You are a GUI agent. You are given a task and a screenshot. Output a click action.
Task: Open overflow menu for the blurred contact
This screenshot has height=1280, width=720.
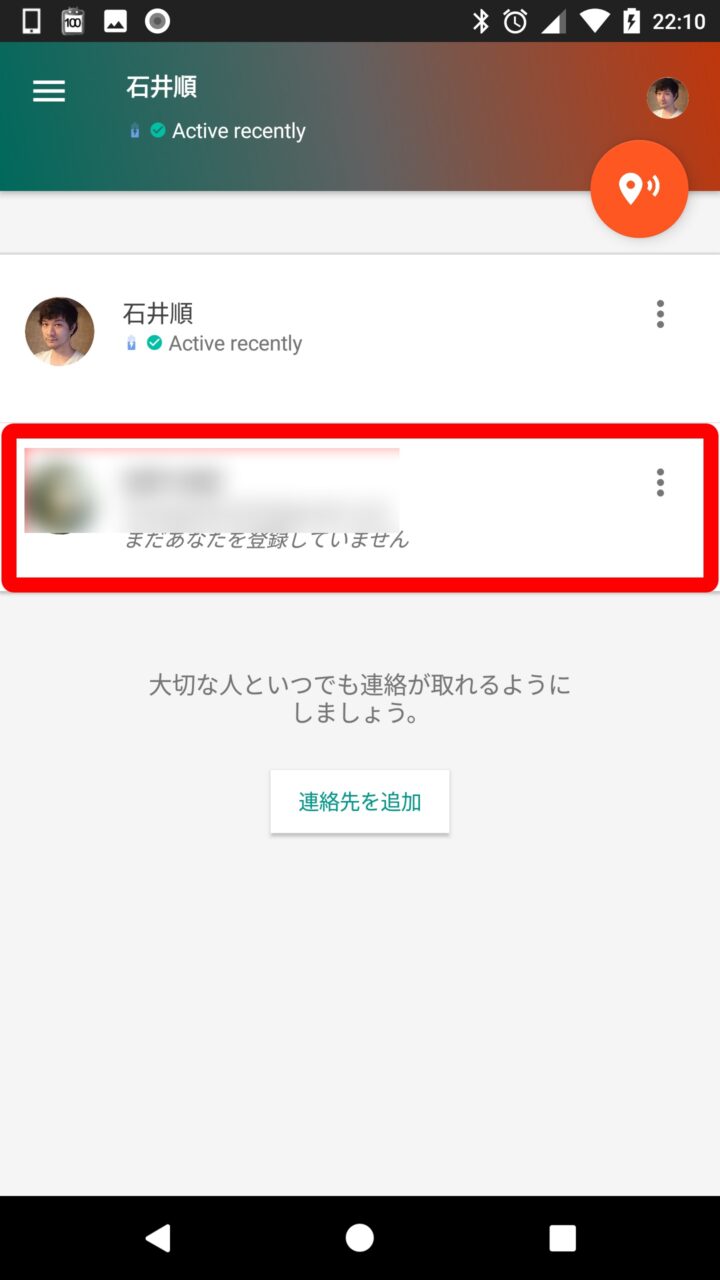tap(660, 483)
